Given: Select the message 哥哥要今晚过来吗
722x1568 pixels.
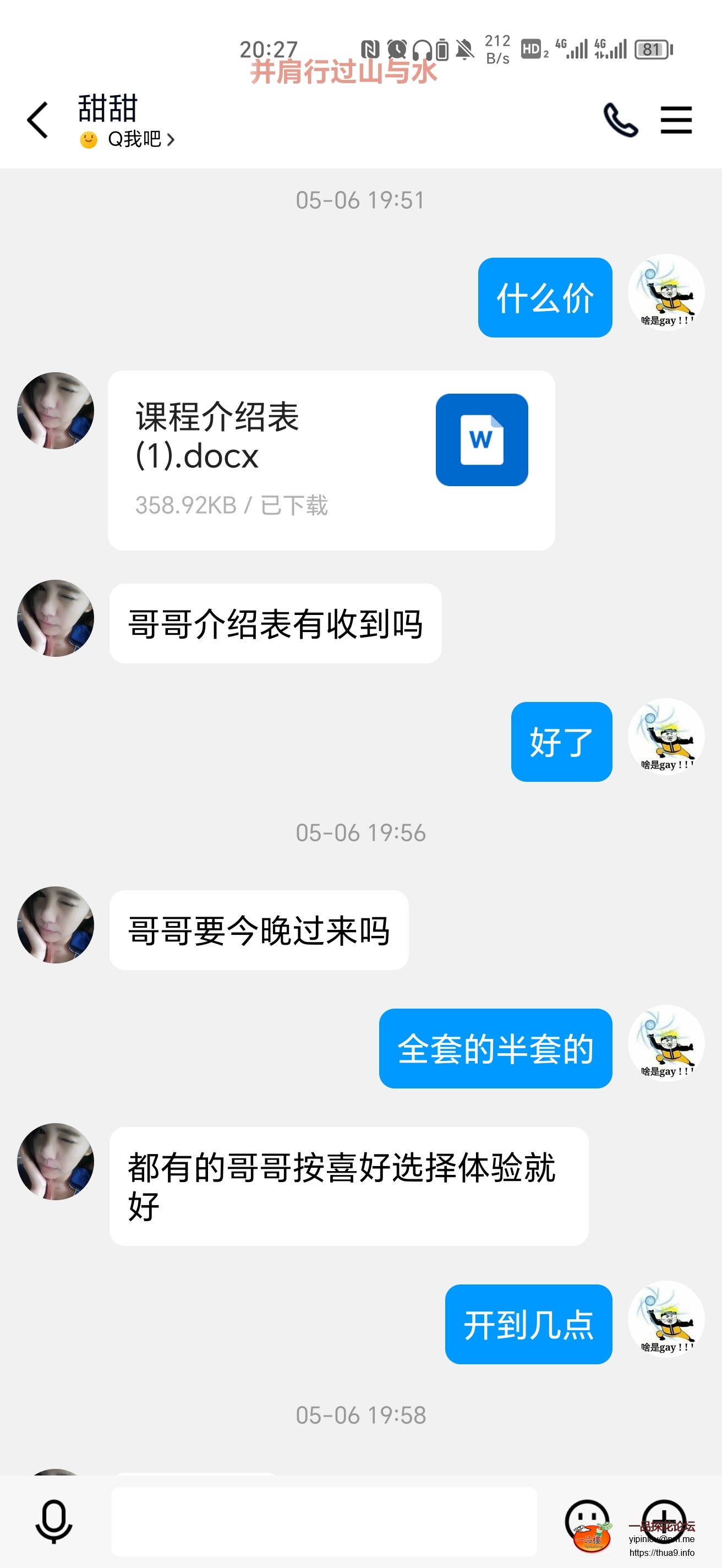Looking at the screenshot, I should [259, 928].
